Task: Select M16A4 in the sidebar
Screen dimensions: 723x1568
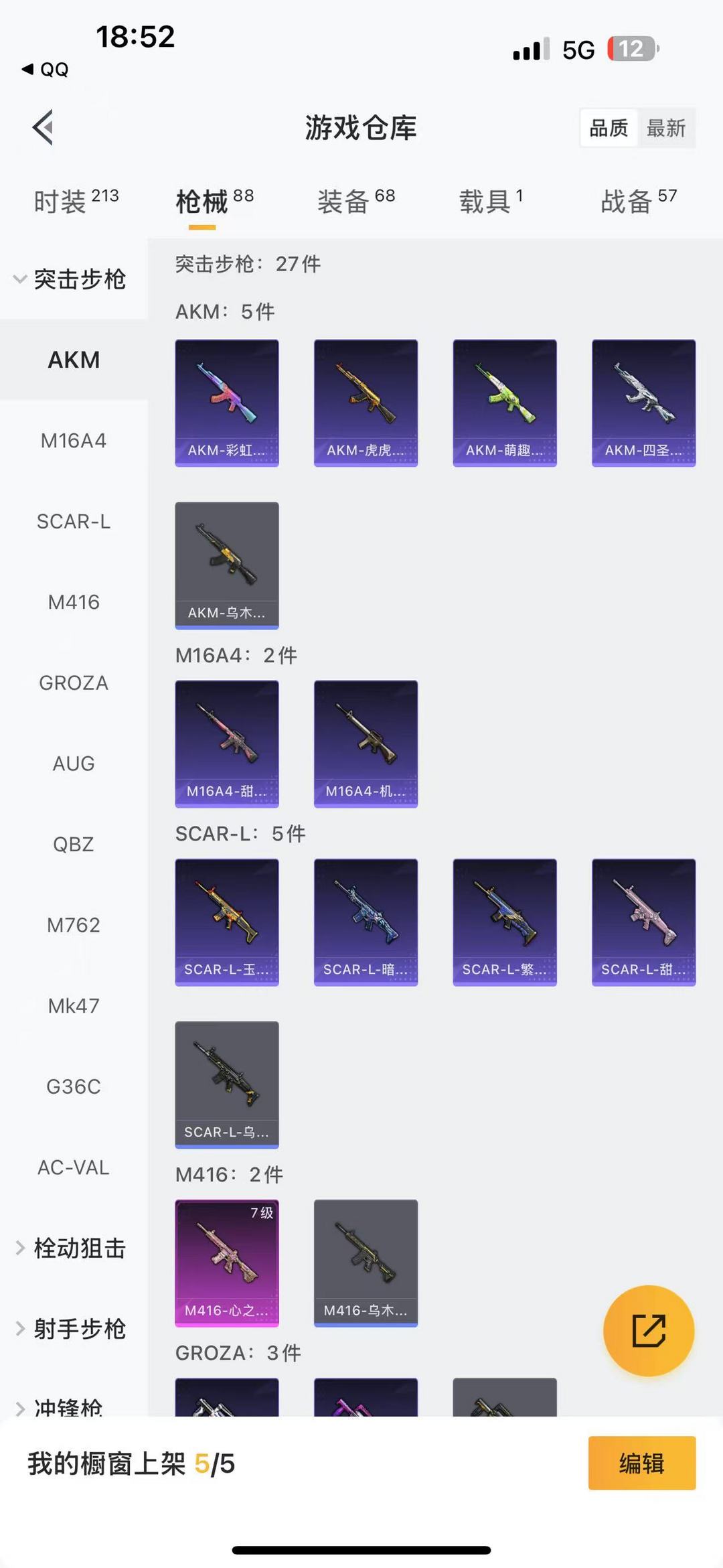Action: point(74,441)
